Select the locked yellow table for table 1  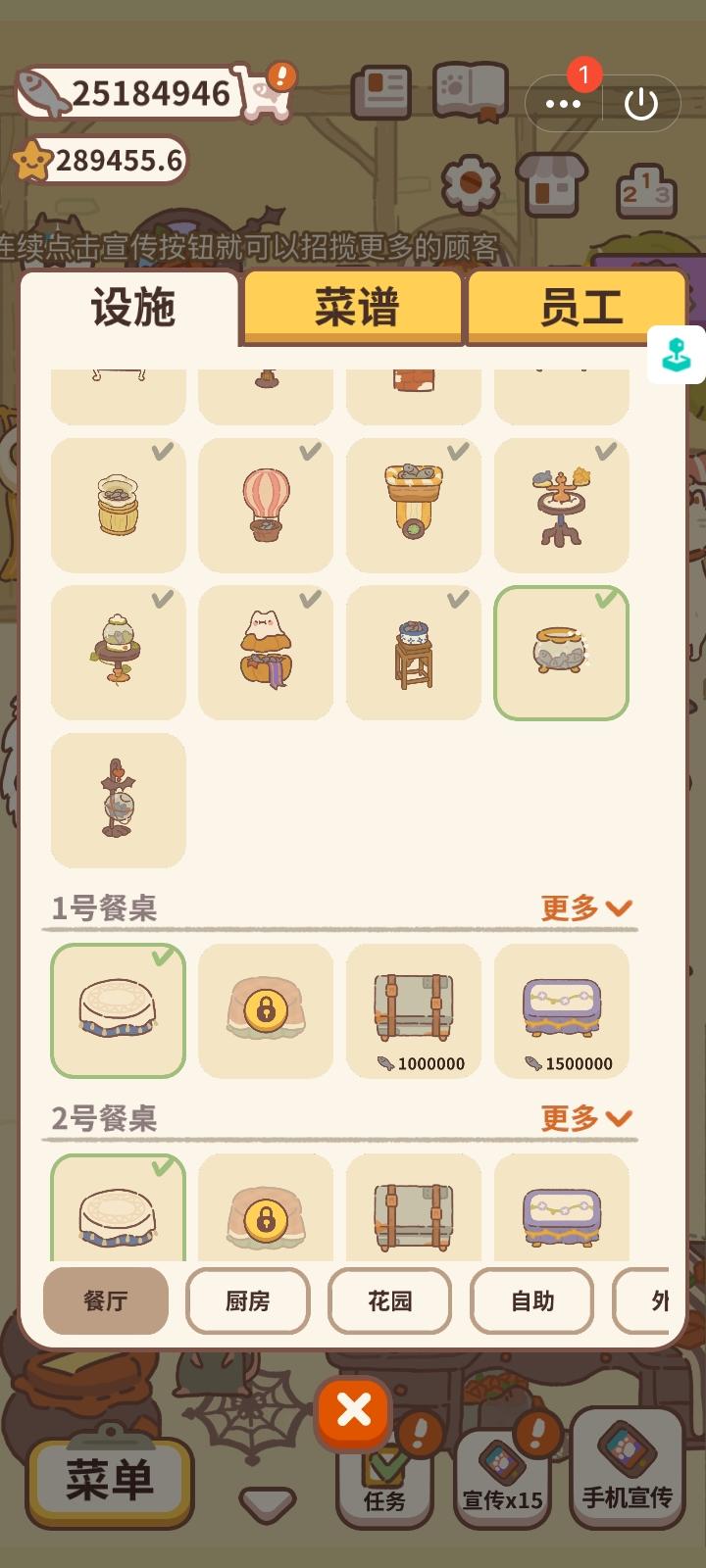(265, 1011)
